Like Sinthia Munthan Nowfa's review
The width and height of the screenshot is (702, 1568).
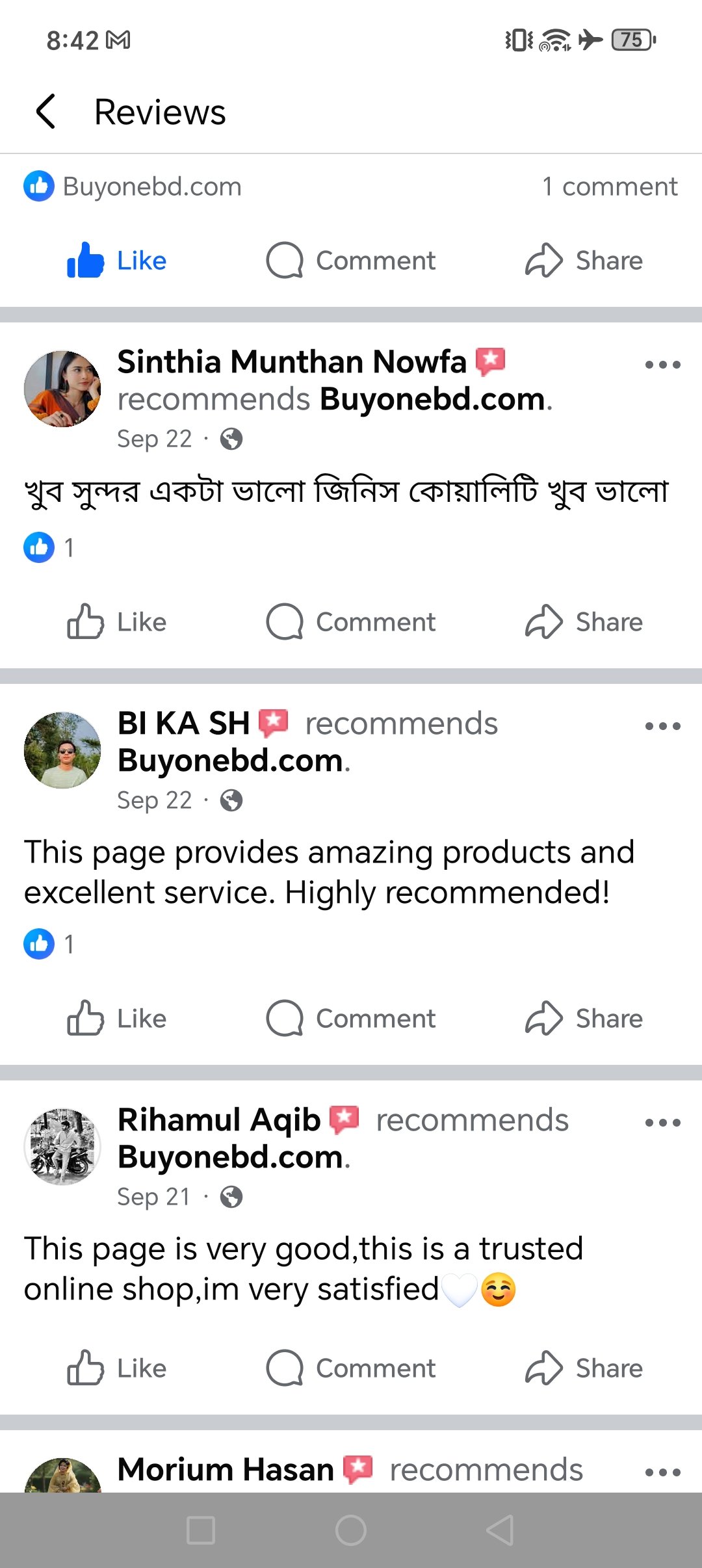(118, 622)
